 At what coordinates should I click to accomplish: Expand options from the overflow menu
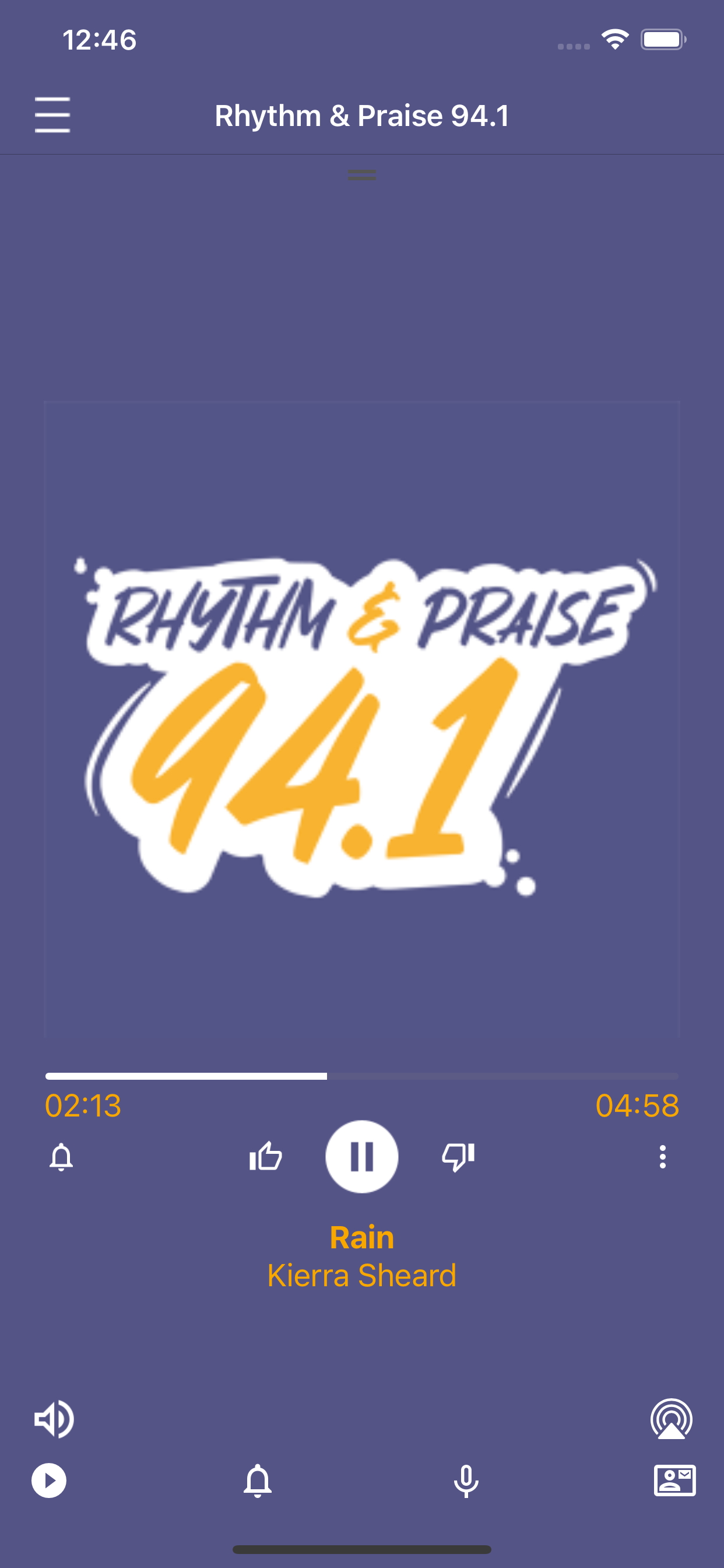(663, 1157)
